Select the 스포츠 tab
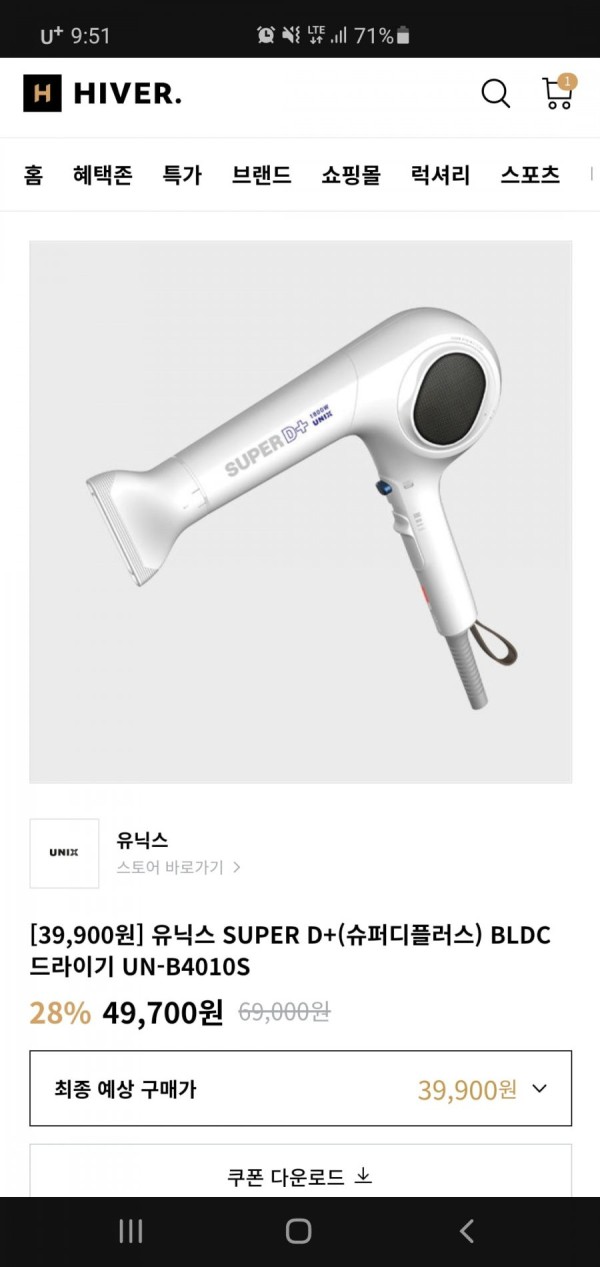This screenshot has height=1267, width=600. pyautogui.click(x=530, y=175)
